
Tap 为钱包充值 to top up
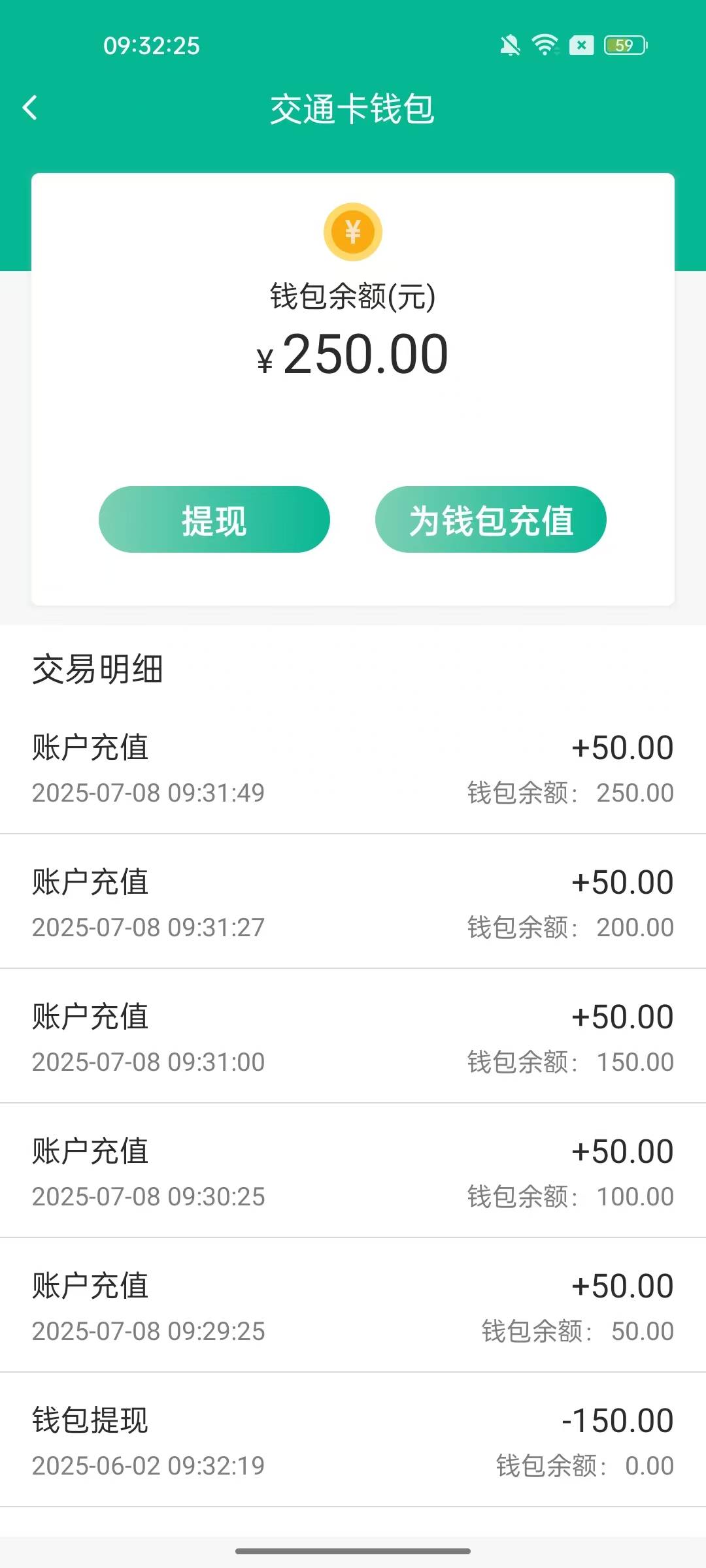click(491, 519)
